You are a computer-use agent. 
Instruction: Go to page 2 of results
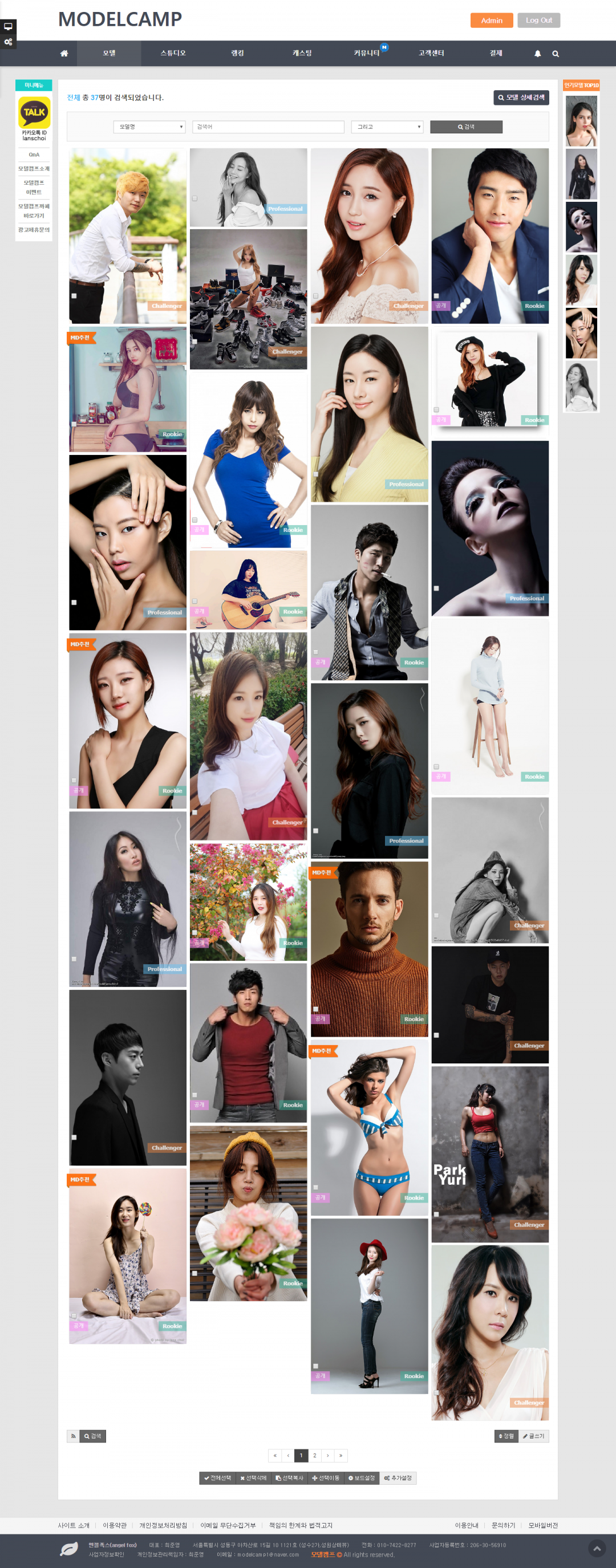point(315,1456)
